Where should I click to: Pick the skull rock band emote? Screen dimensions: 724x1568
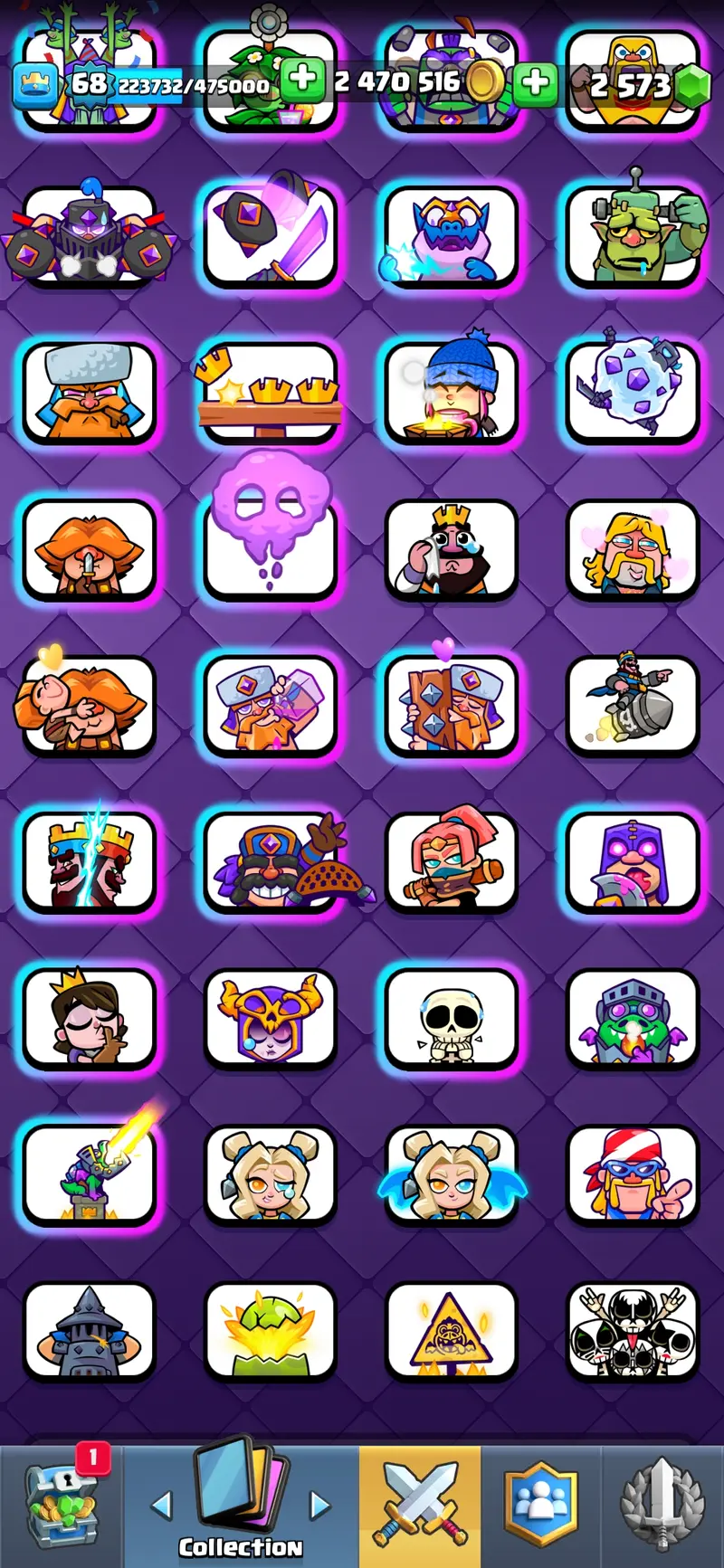632,1332
